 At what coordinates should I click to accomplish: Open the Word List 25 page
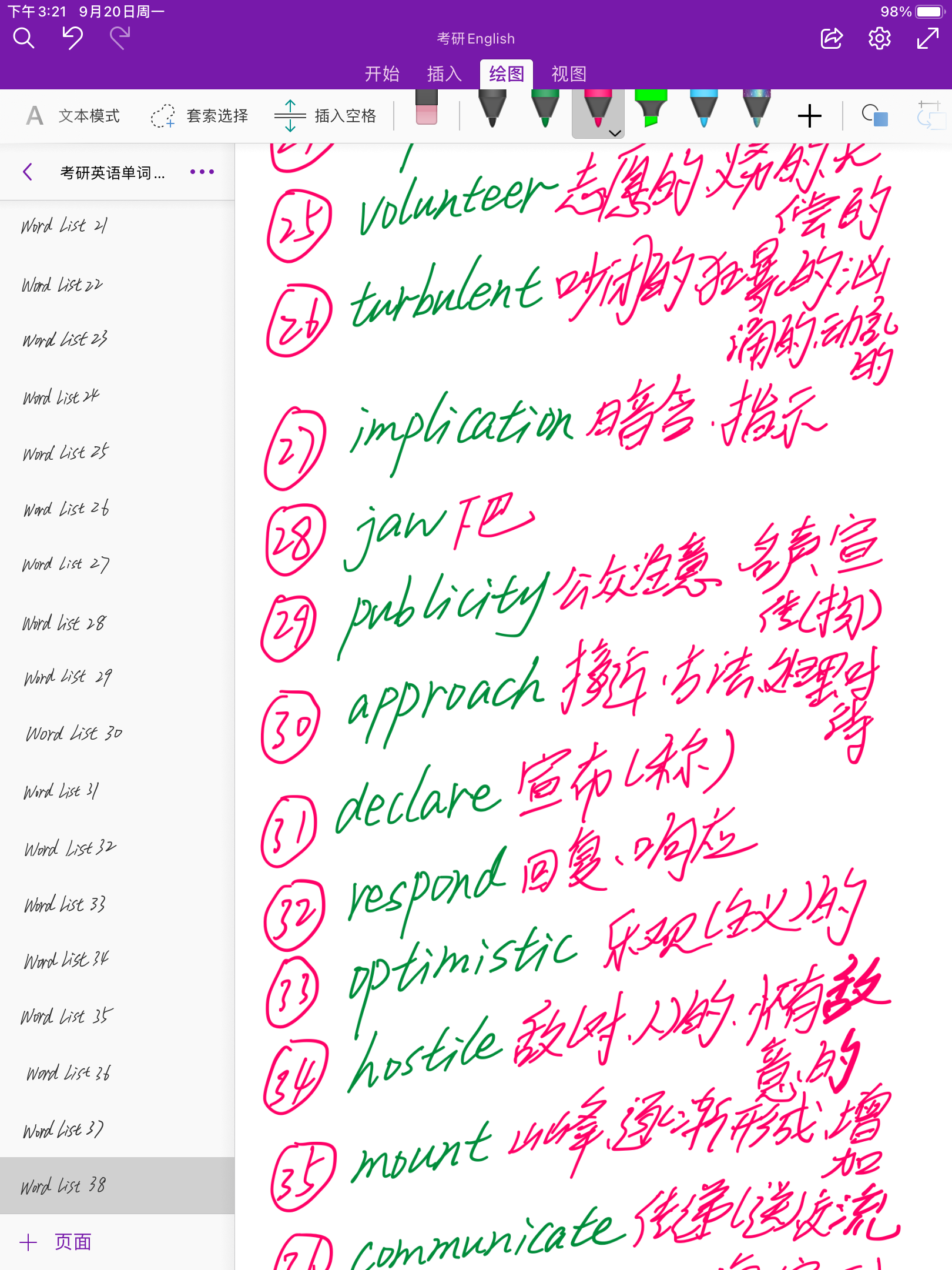[x=66, y=452]
